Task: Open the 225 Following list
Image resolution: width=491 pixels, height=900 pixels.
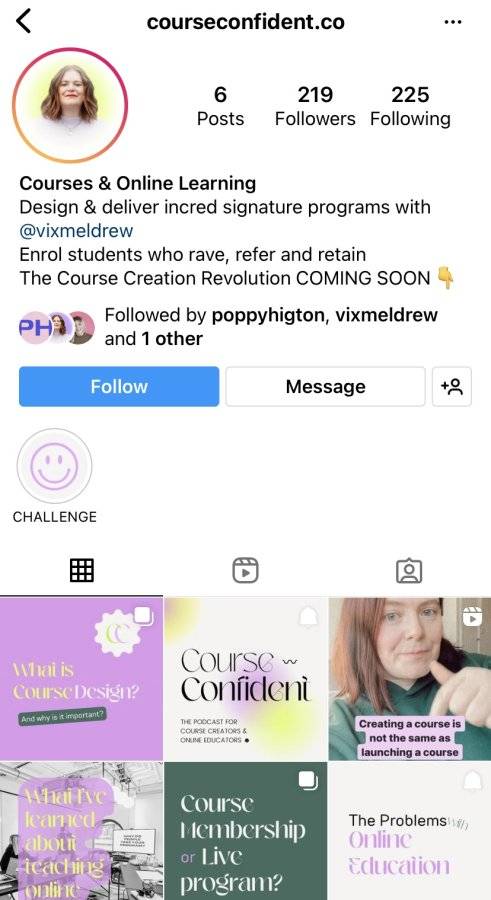Action: [x=410, y=106]
